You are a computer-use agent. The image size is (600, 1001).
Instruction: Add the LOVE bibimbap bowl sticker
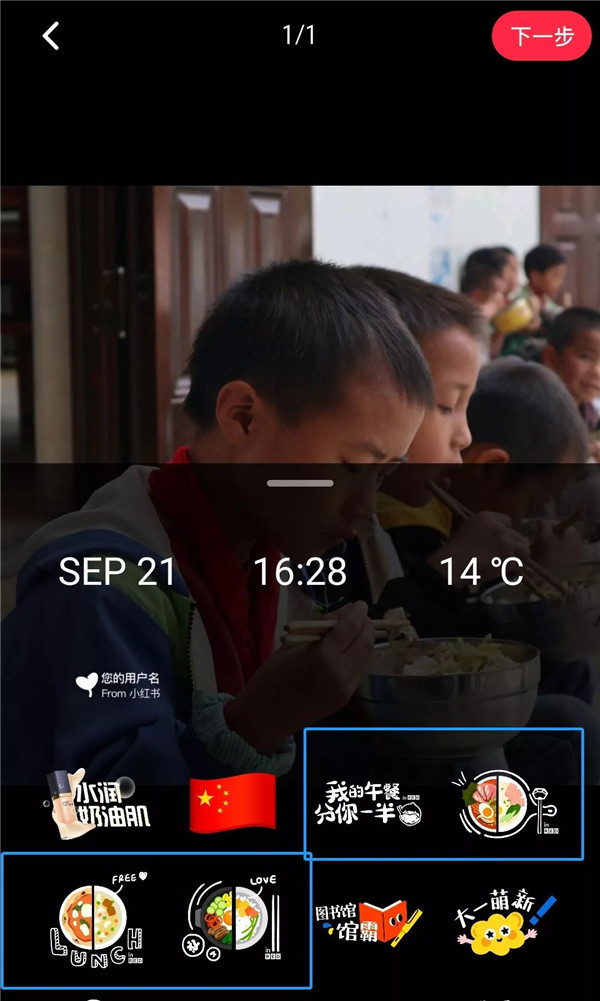click(x=233, y=920)
